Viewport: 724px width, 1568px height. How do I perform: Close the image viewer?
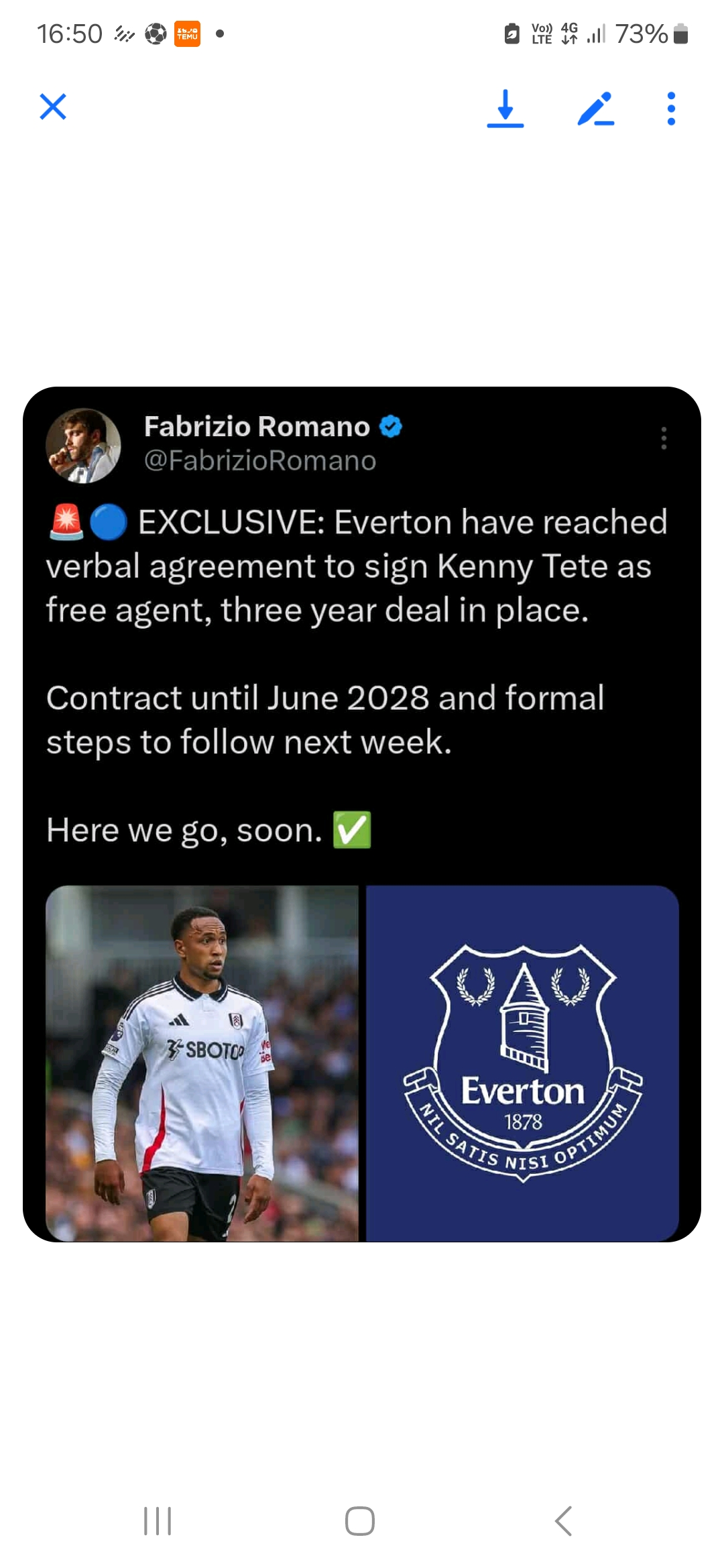point(53,107)
